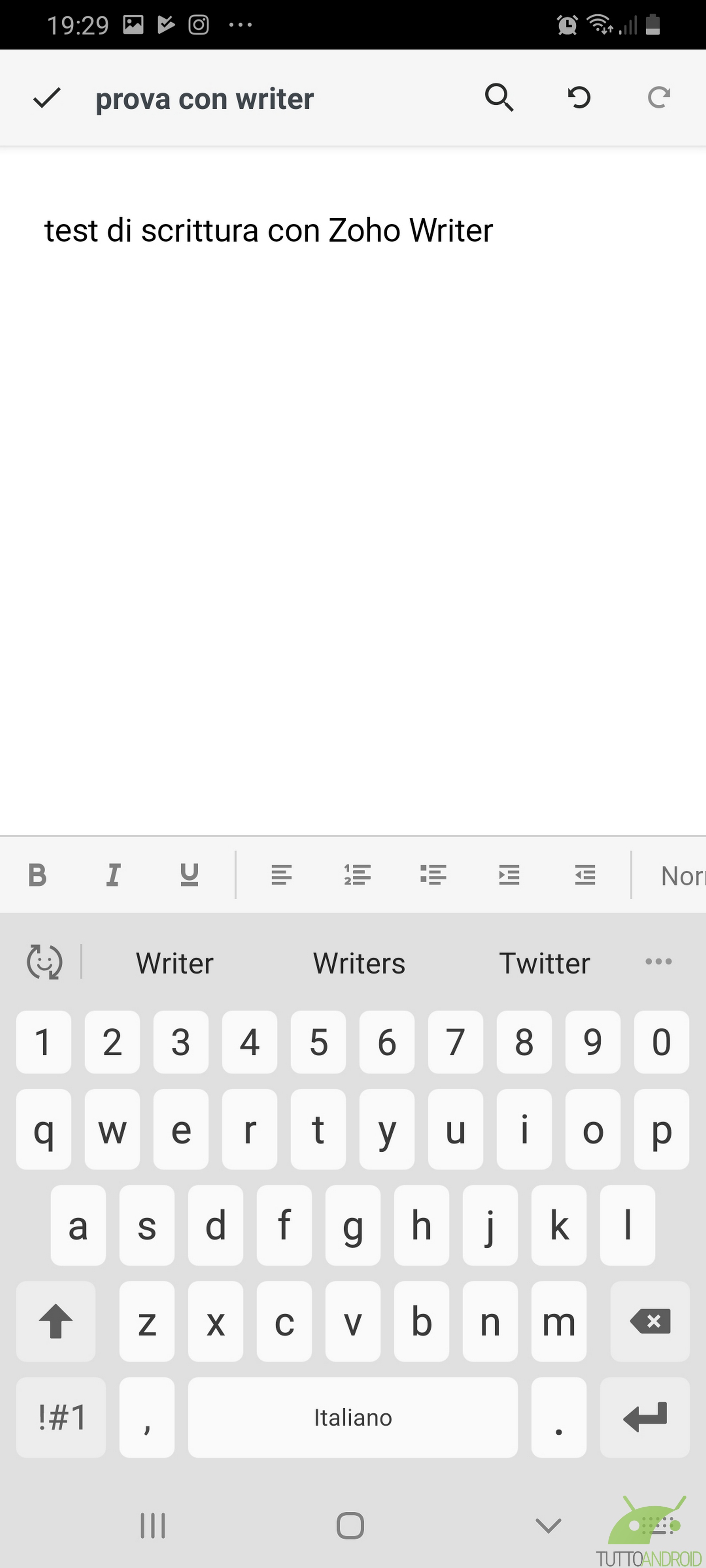This screenshot has height=1568, width=706.
Task: Undo the last change
Action: [579, 97]
